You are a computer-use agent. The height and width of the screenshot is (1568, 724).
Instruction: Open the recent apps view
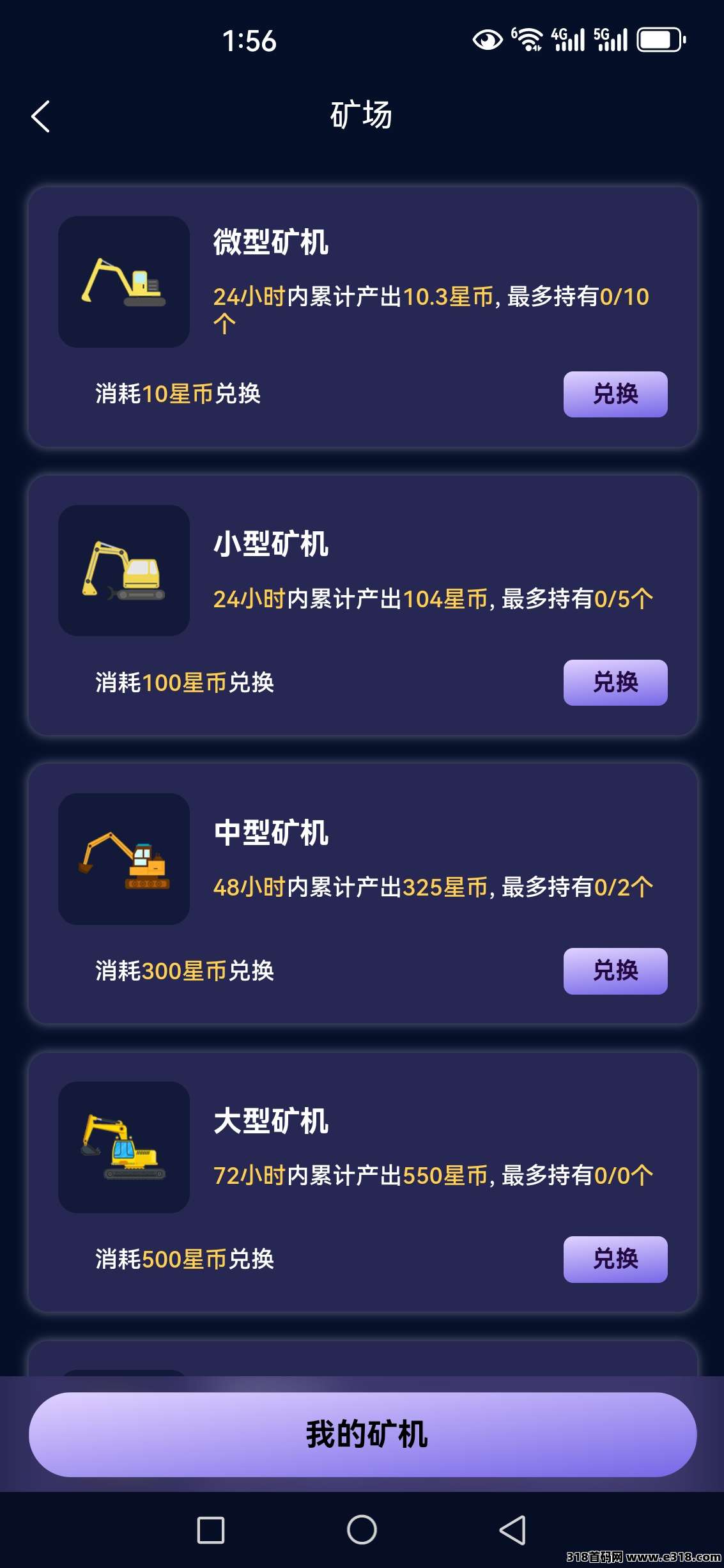click(211, 1530)
